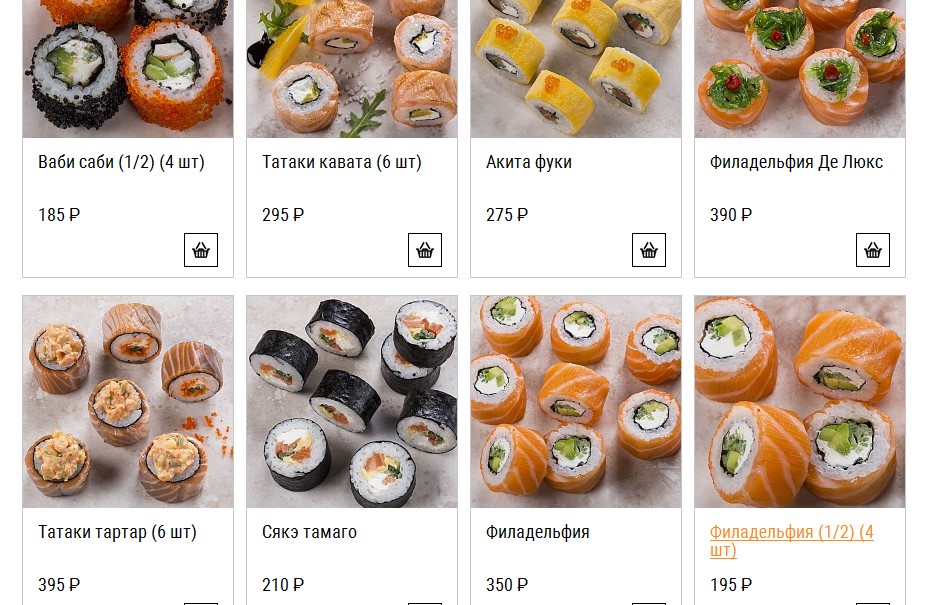View the Акита фуки roll image
Viewport: 932px width, 605px height.
pos(576,68)
